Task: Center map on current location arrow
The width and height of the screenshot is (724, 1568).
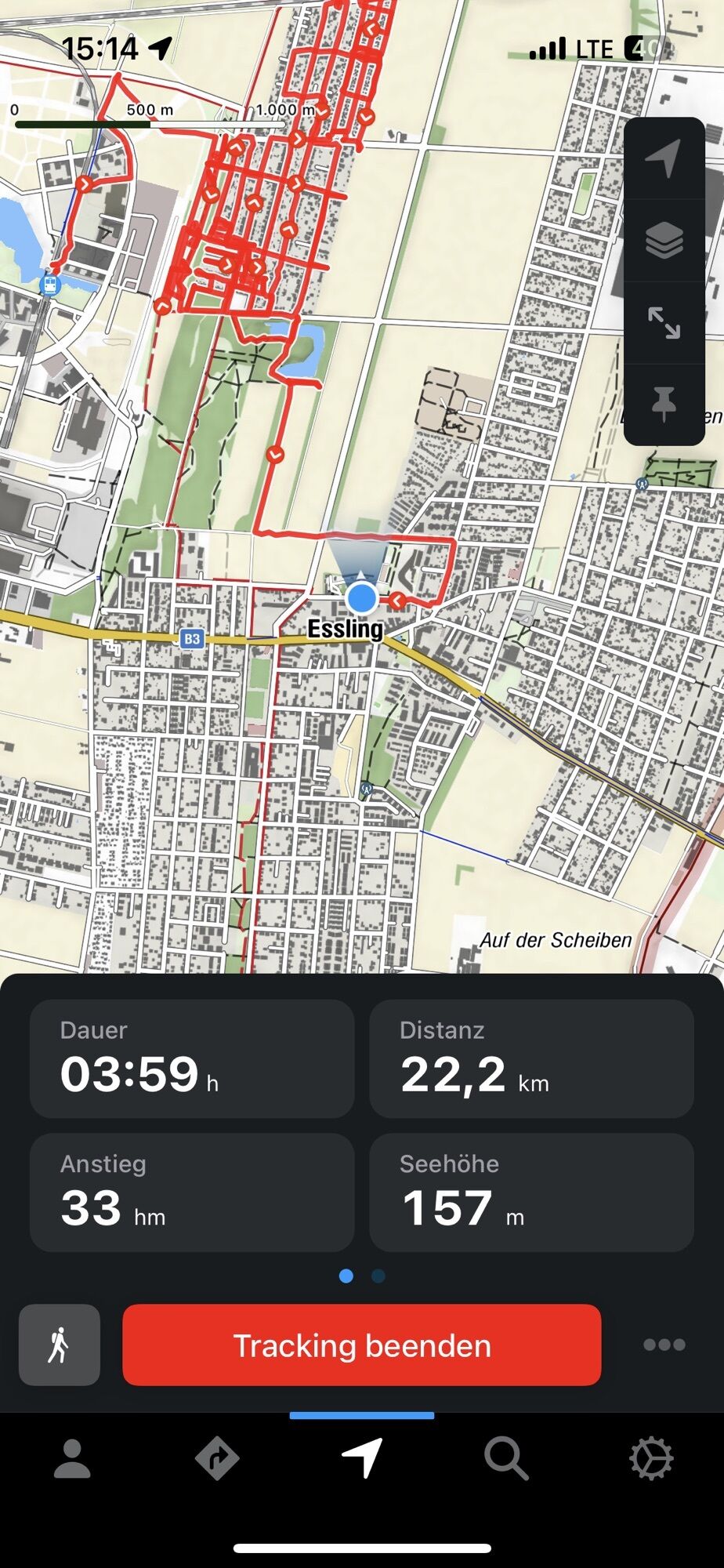Action: [664, 159]
